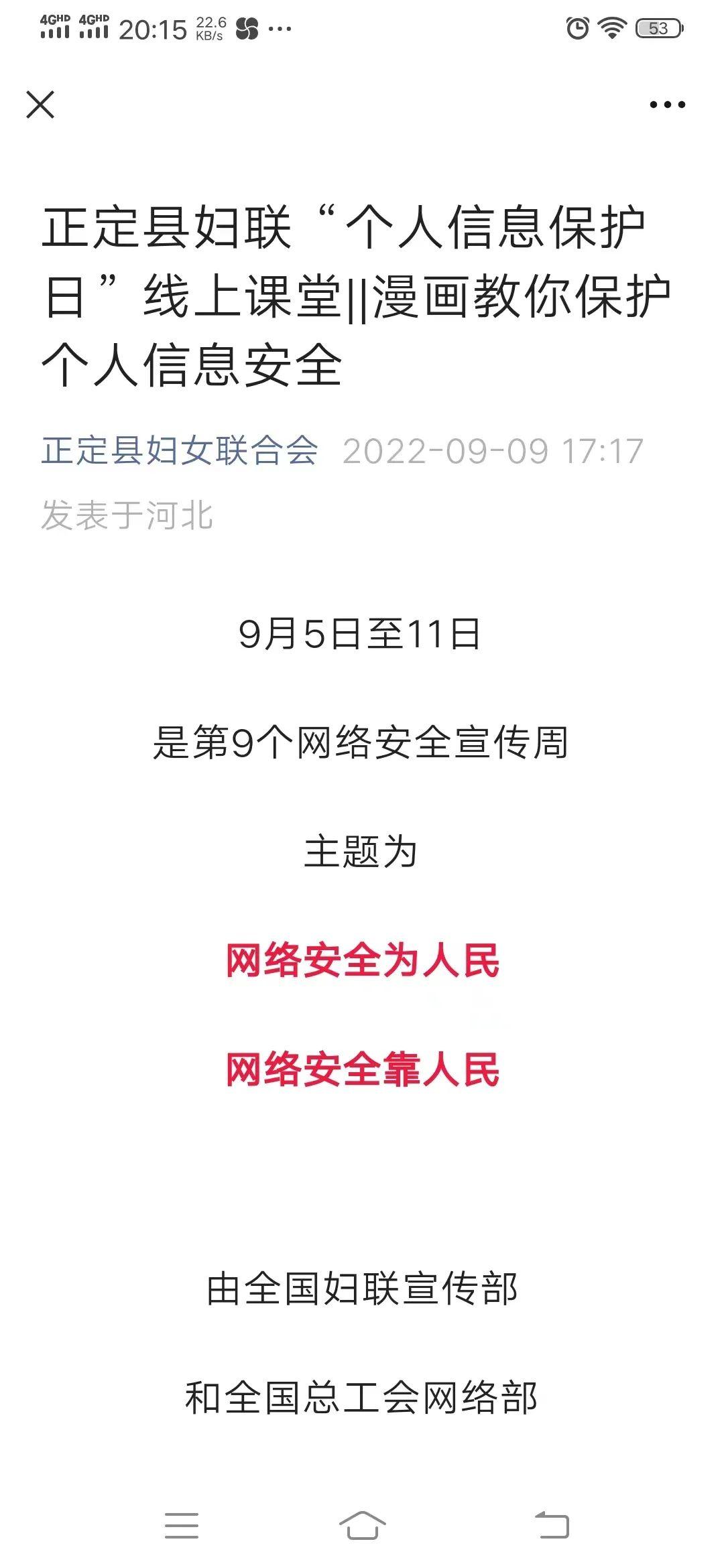Tap the system home button
This screenshot has height=1568, width=724.
pyautogui.click(x=362, y=1526)
